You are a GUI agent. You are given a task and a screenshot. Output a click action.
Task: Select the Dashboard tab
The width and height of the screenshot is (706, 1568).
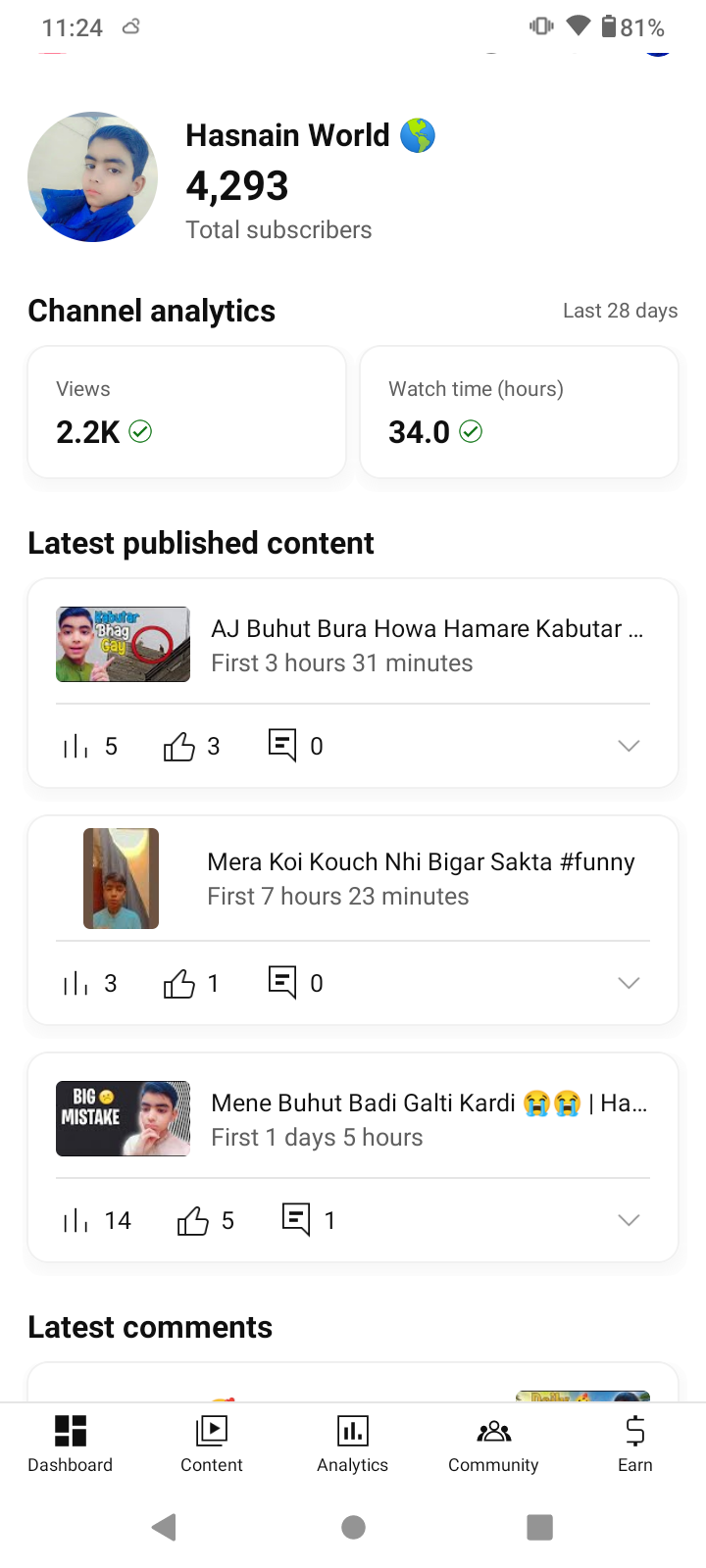tap(71, 1445)
